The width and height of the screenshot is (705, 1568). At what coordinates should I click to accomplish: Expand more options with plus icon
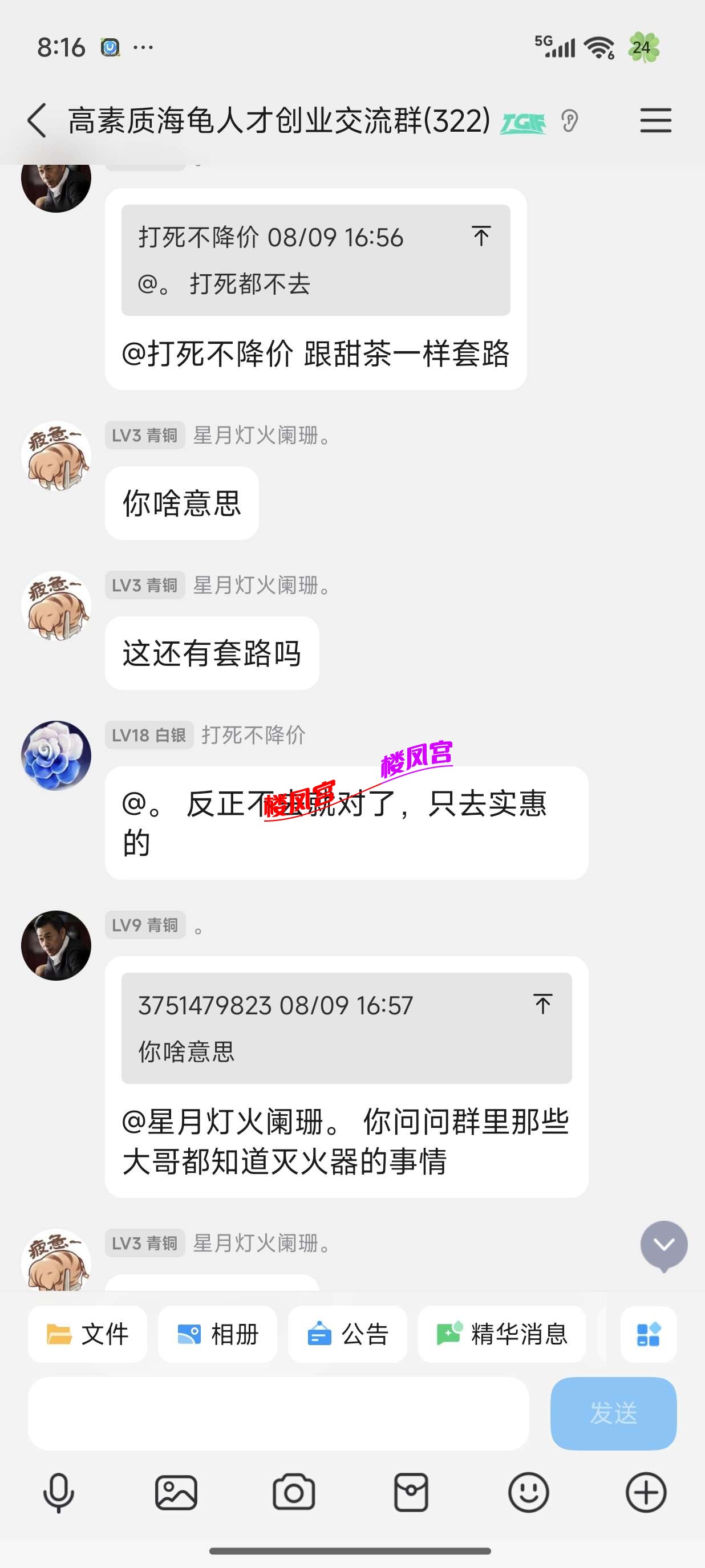pyautogui.click(x=645, y=1492)
